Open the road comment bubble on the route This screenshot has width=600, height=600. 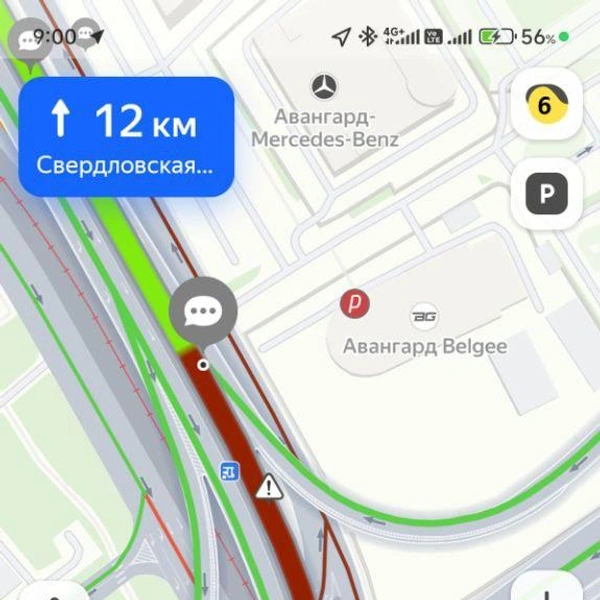coord(203,312)
